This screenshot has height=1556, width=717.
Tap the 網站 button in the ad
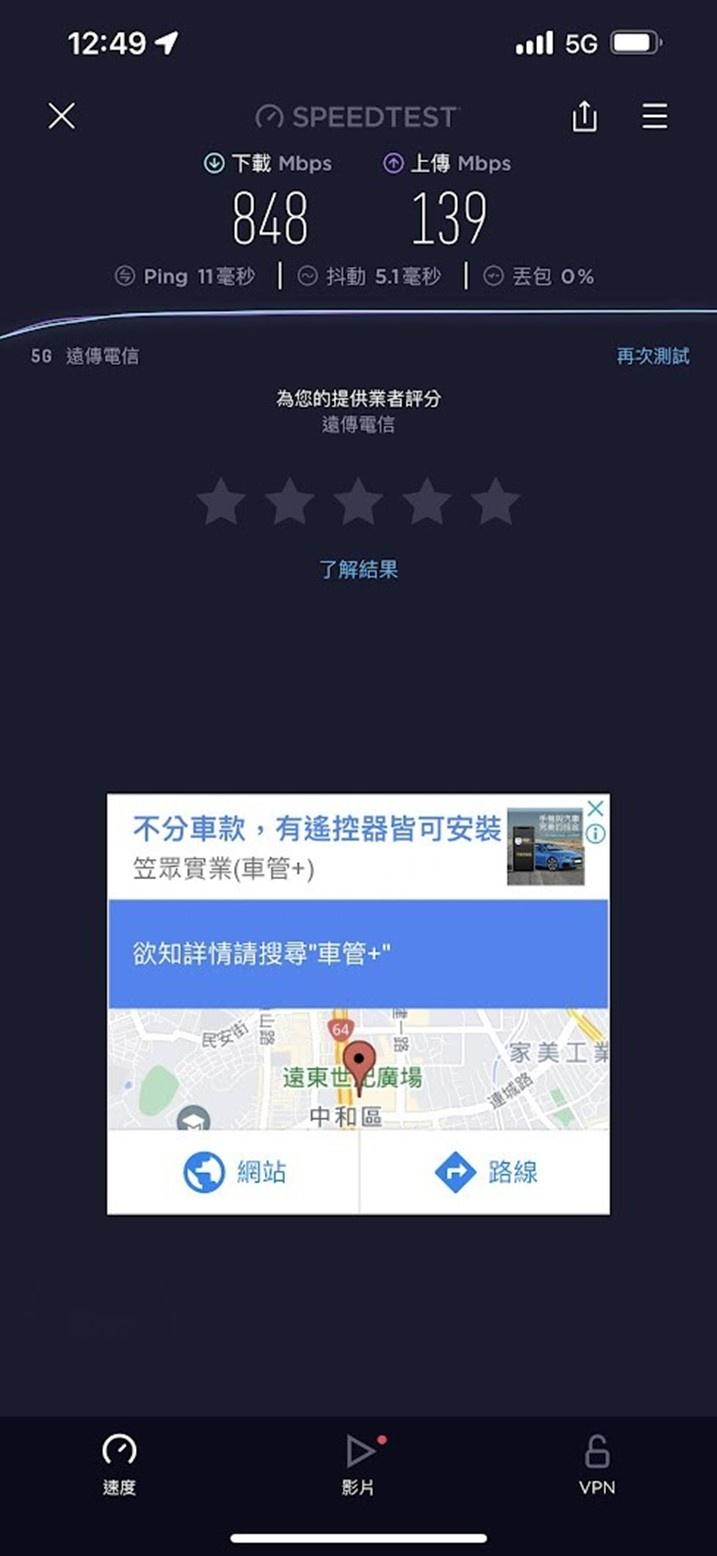(x=233, y=1172)
